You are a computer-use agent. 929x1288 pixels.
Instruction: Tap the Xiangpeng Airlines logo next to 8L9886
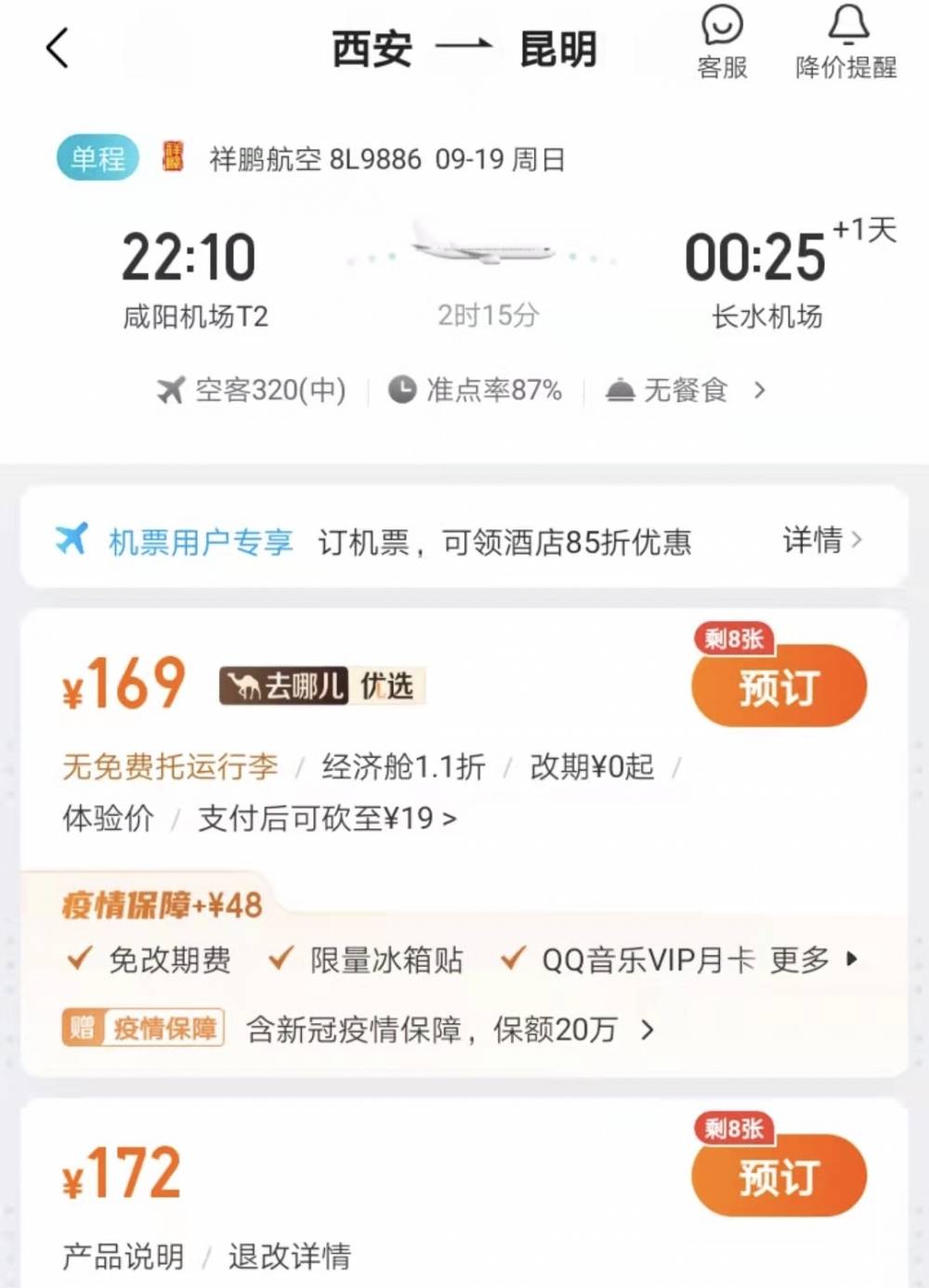click(x=173, y=158)
